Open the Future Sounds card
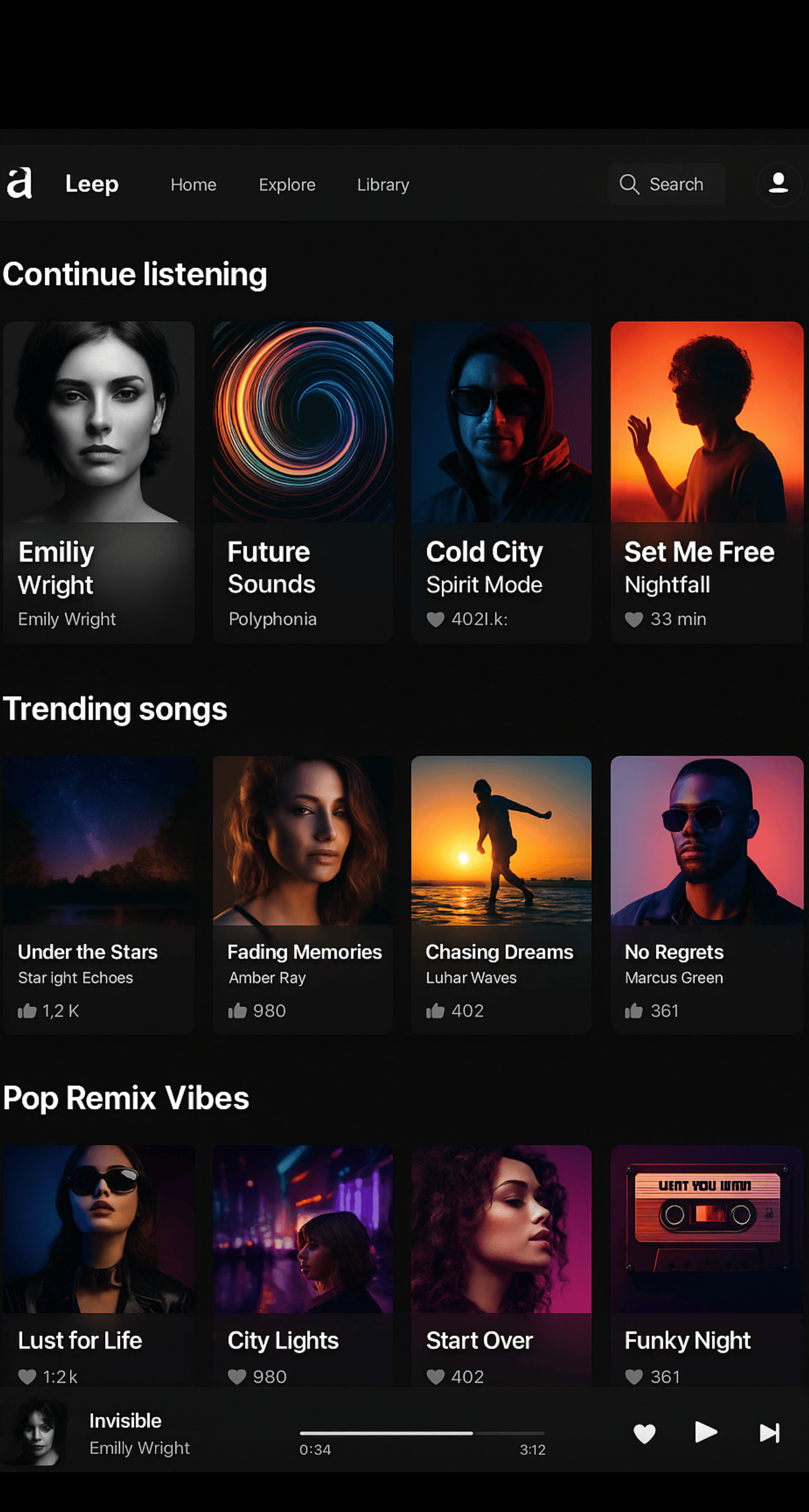809x1512 pixels. (x=303, y=481)
